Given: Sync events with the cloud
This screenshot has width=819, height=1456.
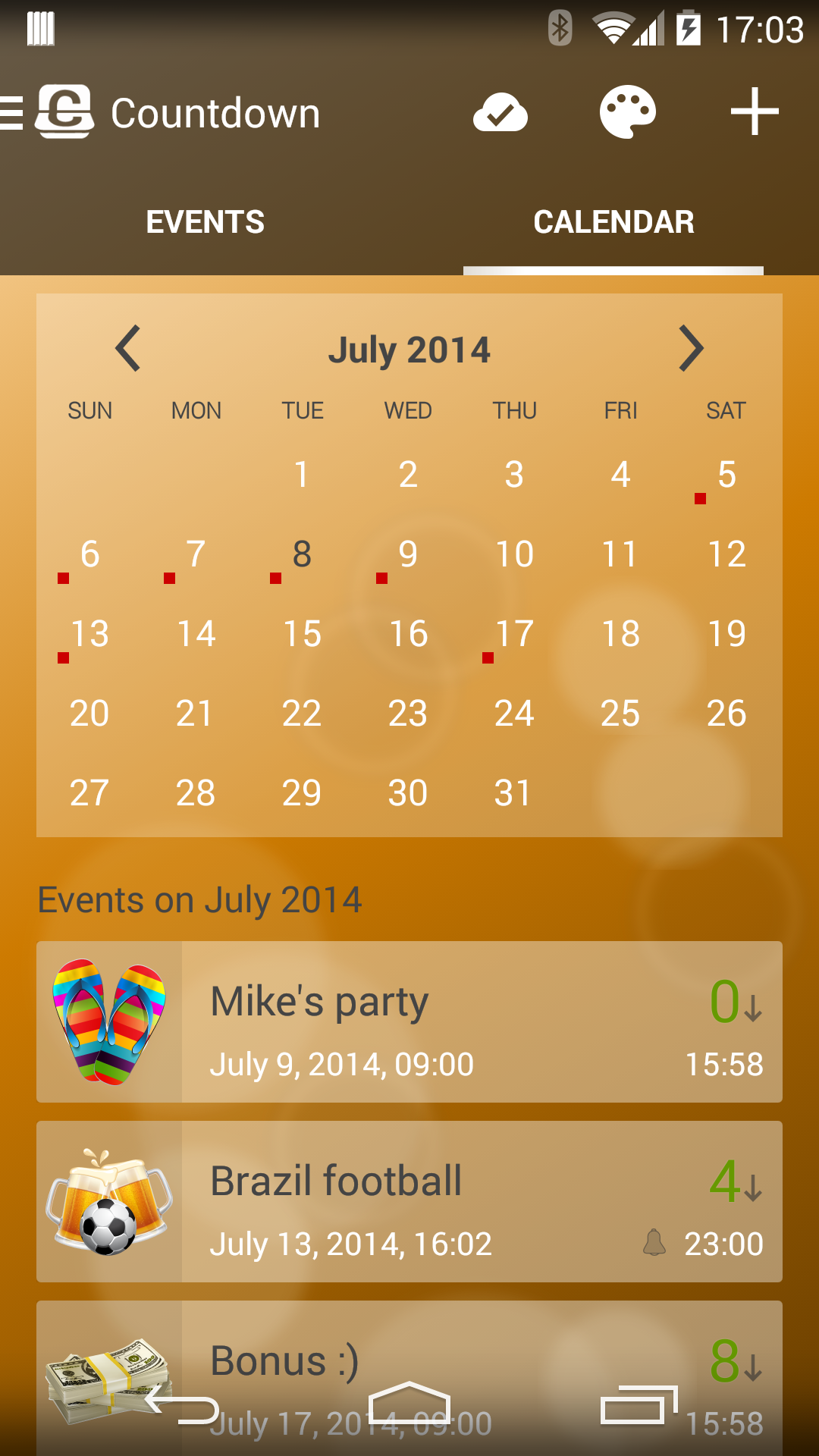Looking at the screenshot, I should click(x=501, y=112).
